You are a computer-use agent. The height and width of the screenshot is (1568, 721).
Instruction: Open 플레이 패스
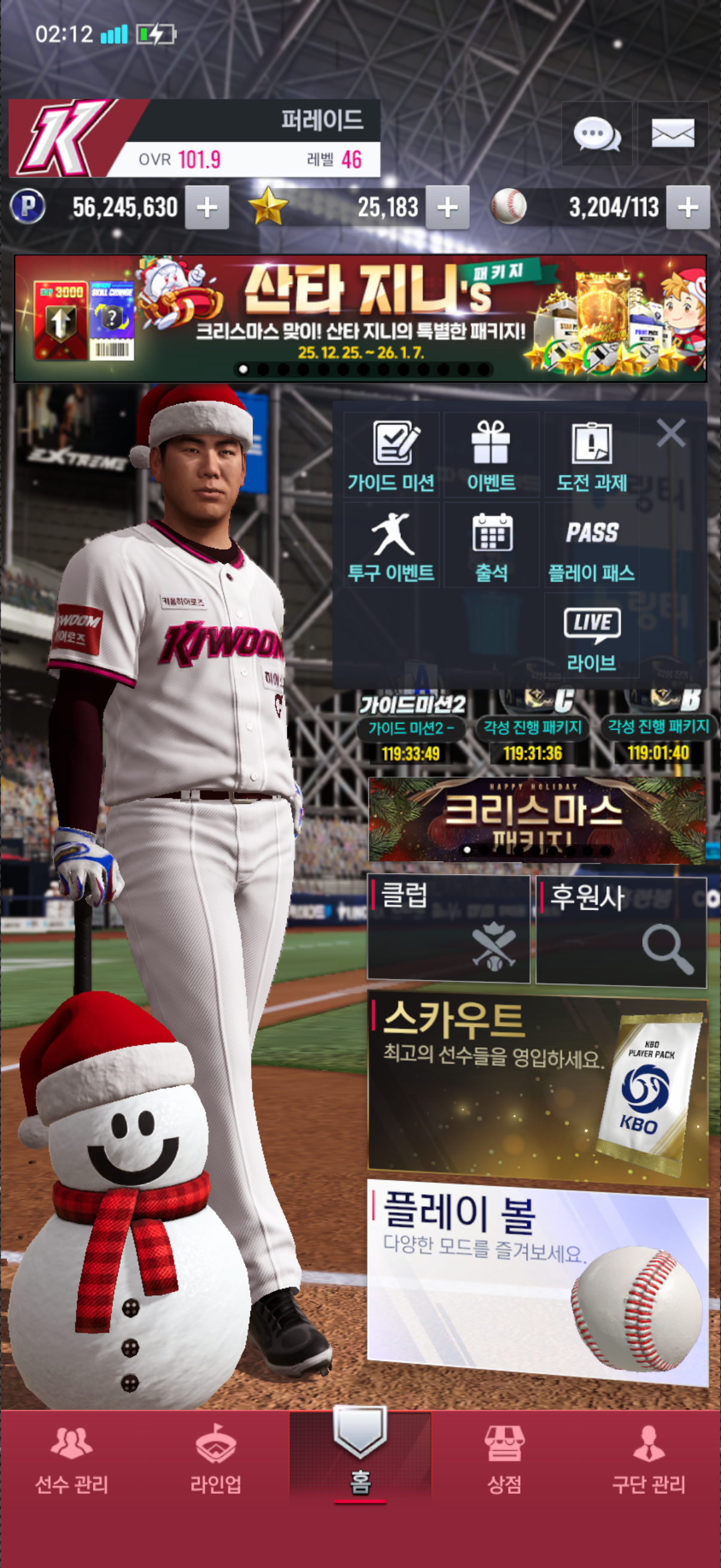coord(591,545)
